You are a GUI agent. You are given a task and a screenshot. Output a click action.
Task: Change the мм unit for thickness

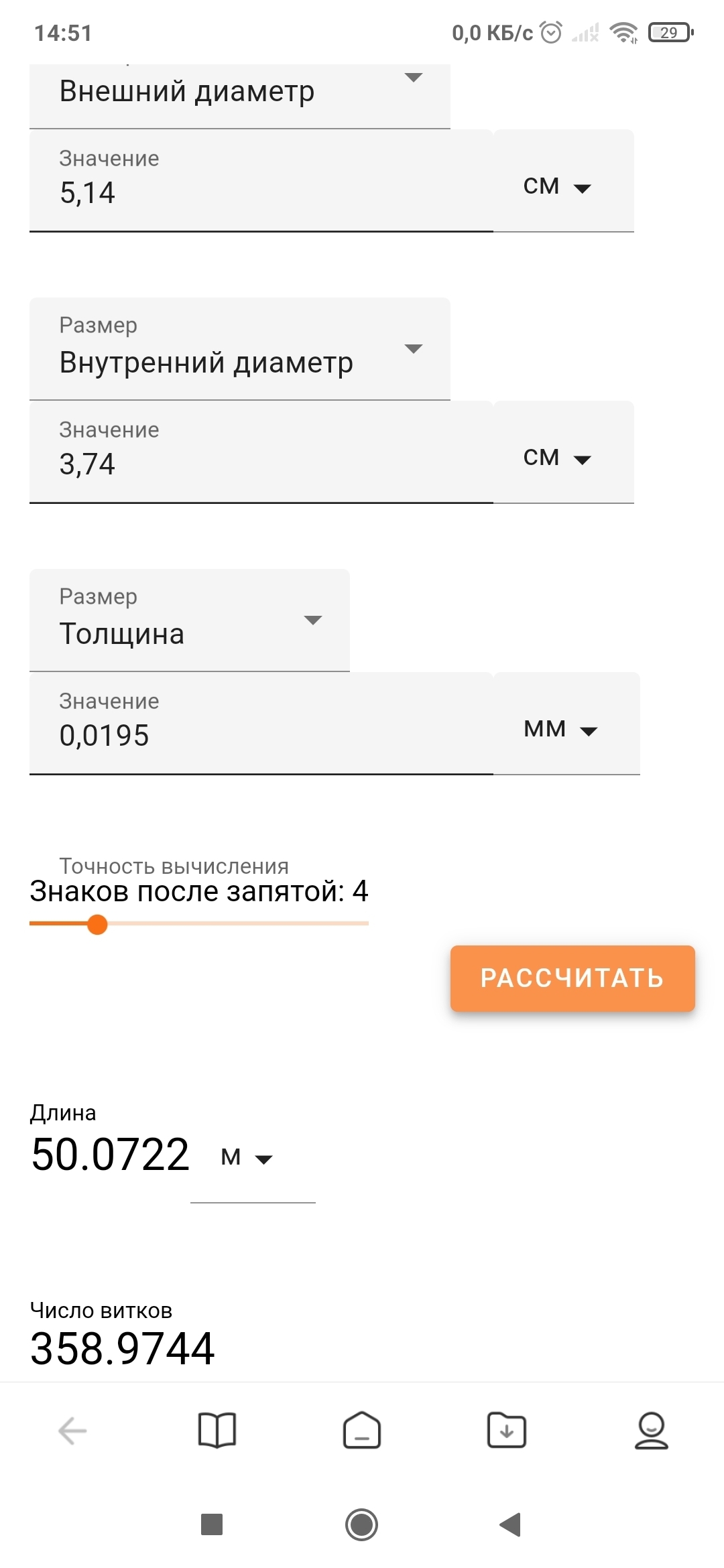point(566,724)
